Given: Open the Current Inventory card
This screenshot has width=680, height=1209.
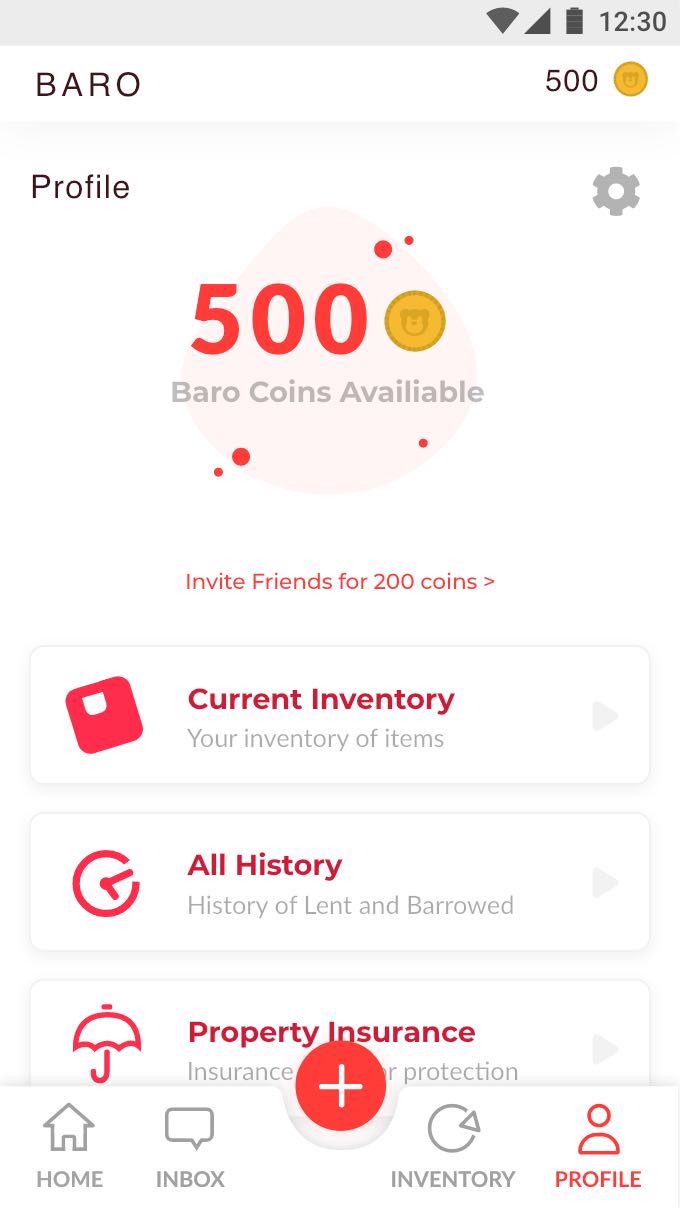Looking at the screenshot, I should coord(340,715).
